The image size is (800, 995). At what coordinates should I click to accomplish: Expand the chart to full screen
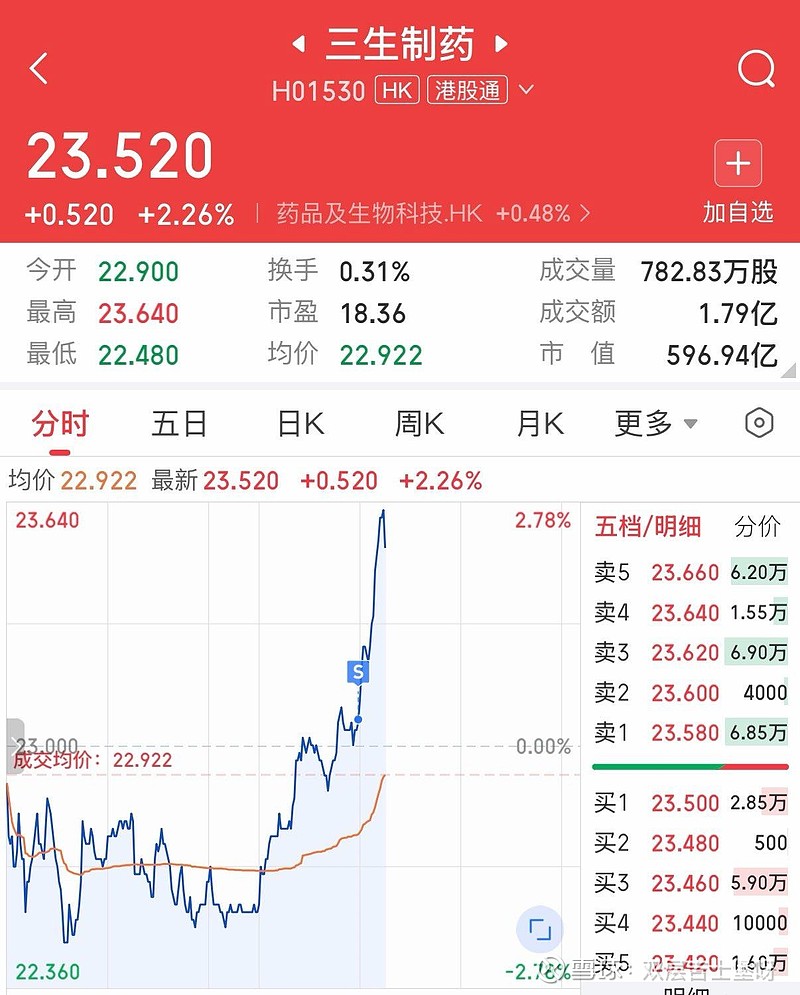pos(540,931)
